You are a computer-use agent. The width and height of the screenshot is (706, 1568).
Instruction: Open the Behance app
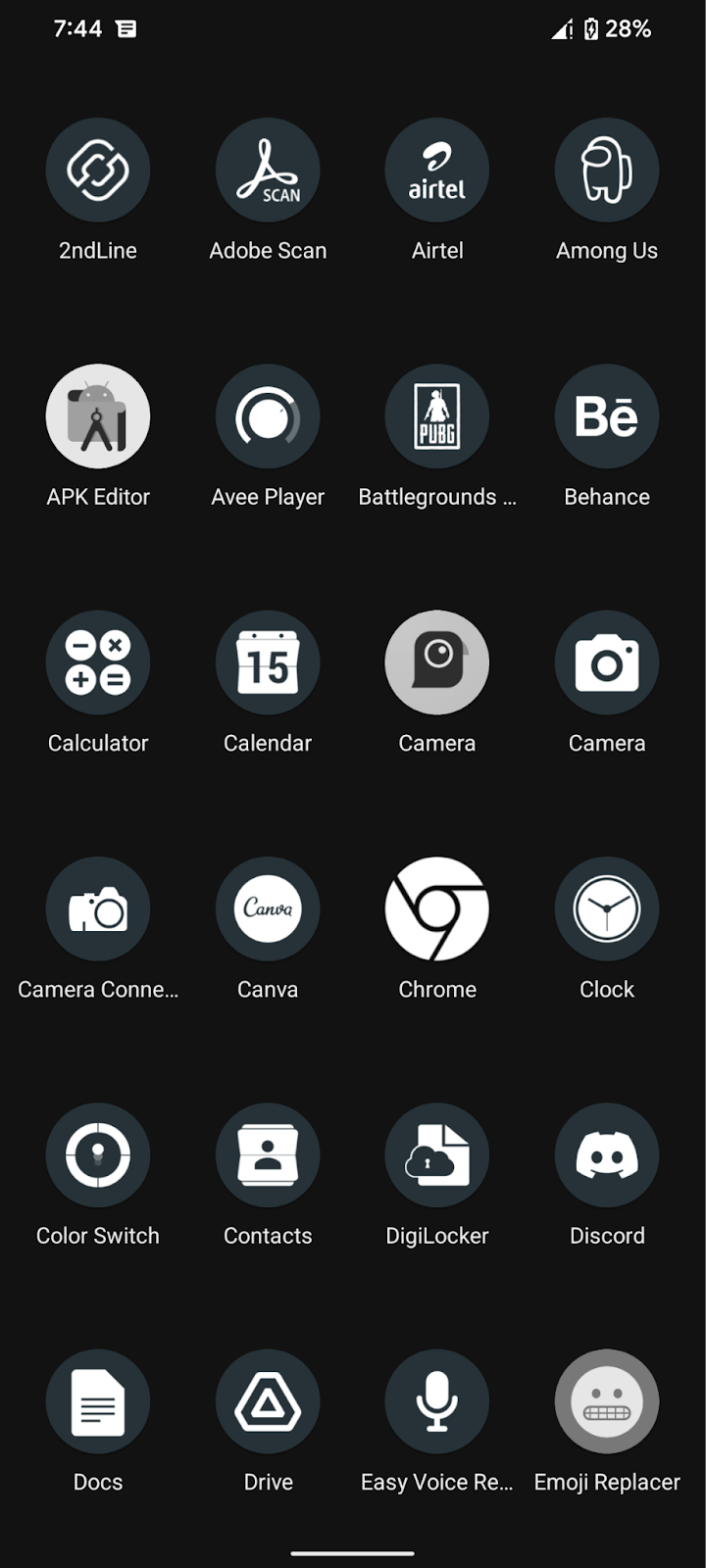607,416
